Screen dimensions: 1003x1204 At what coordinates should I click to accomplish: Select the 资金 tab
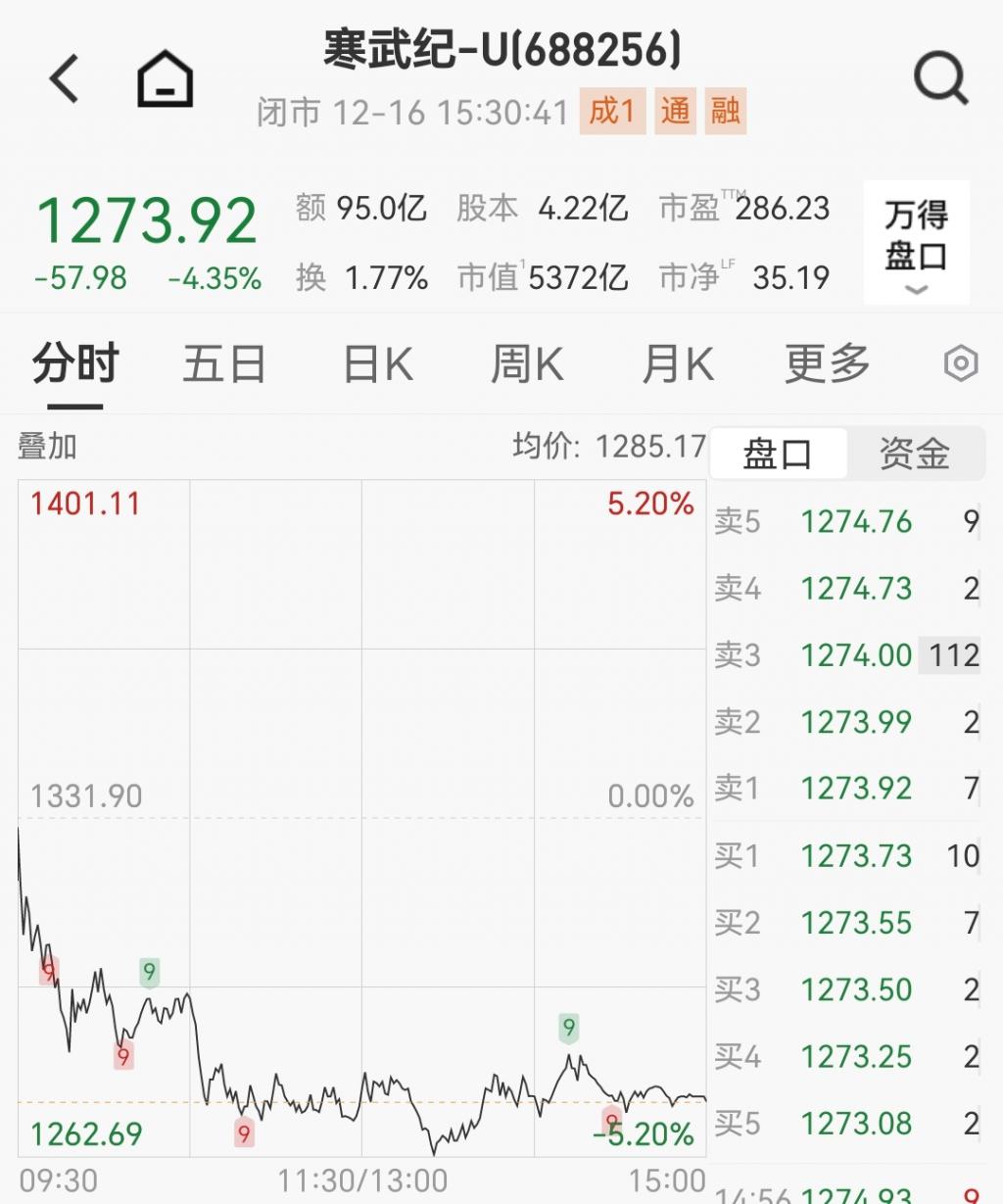915,454
